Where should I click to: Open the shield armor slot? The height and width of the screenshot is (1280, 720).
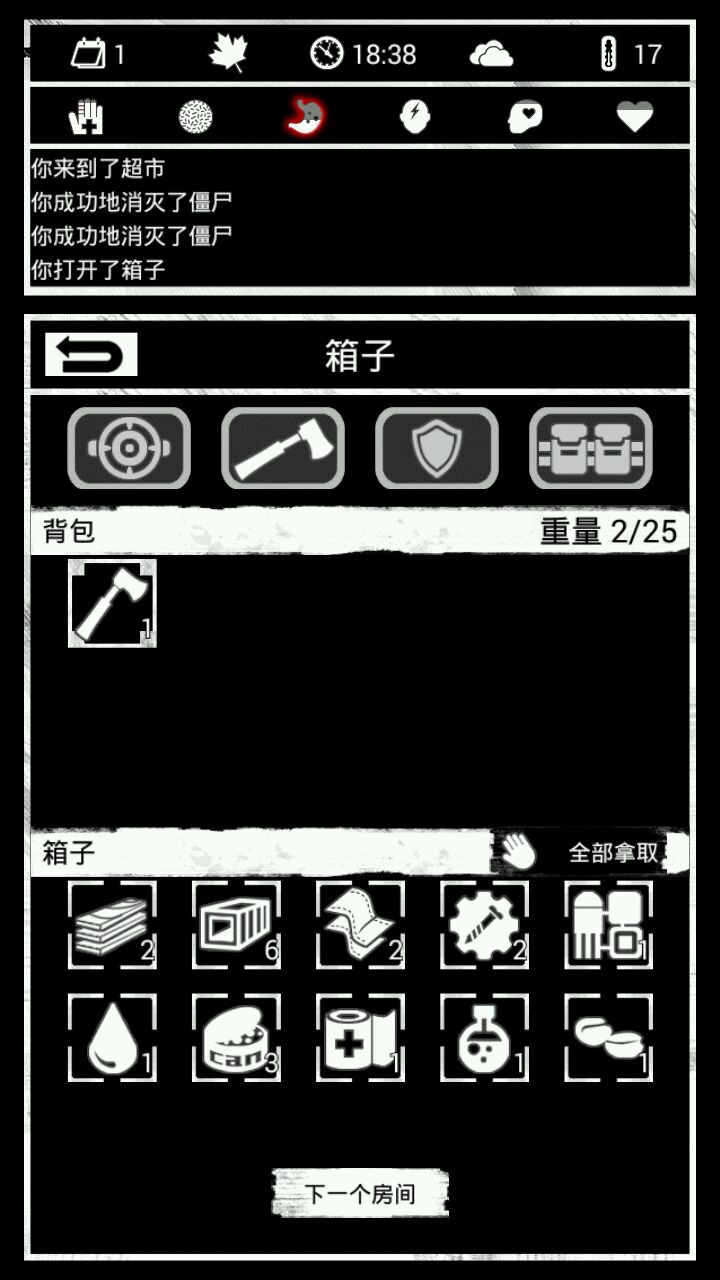click(437, 448)
